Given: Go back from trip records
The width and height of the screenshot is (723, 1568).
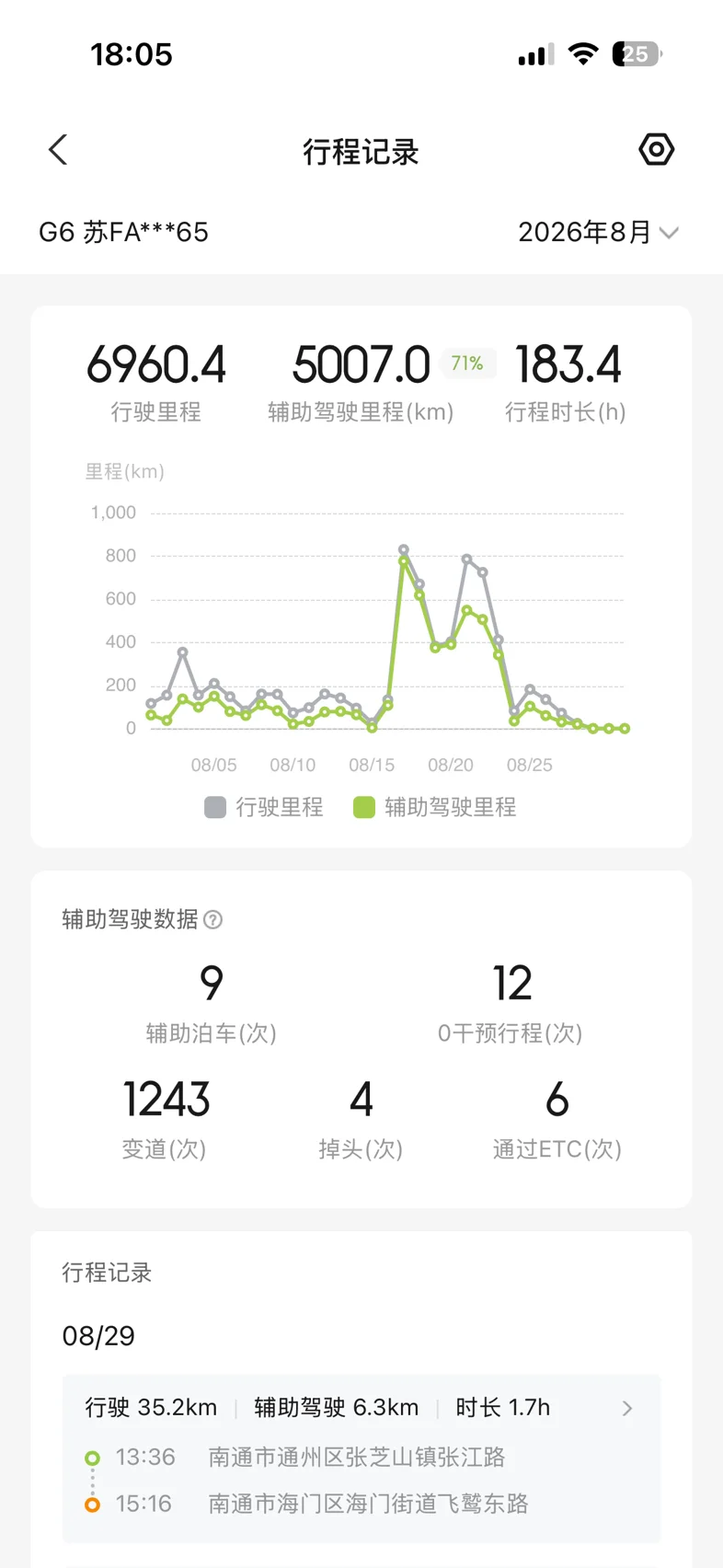Looking at the screenshot, I should (x=58, y=149).
